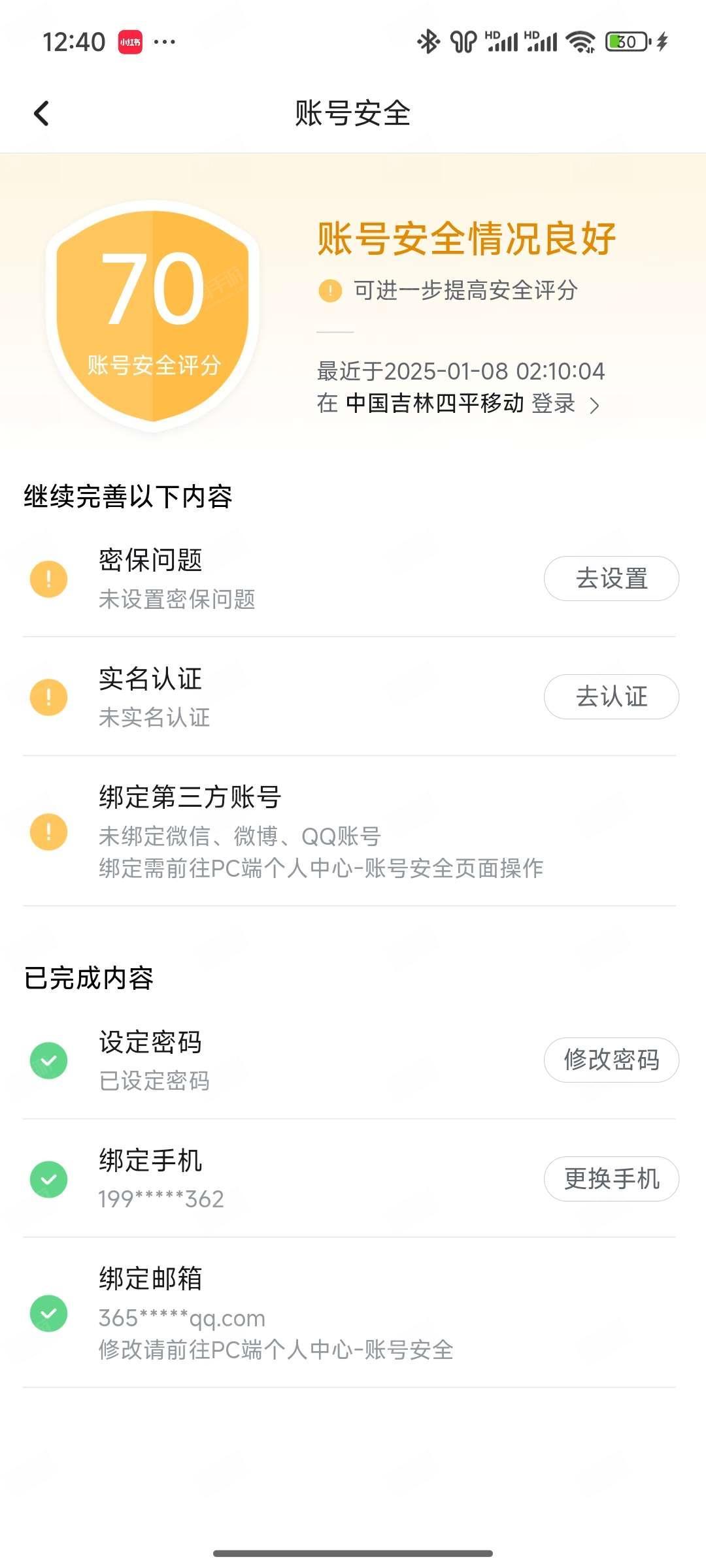Viewport: 706px width, 1568px height.
Task: Tap 修改密码 button
Action: [x=611, y=1060]
